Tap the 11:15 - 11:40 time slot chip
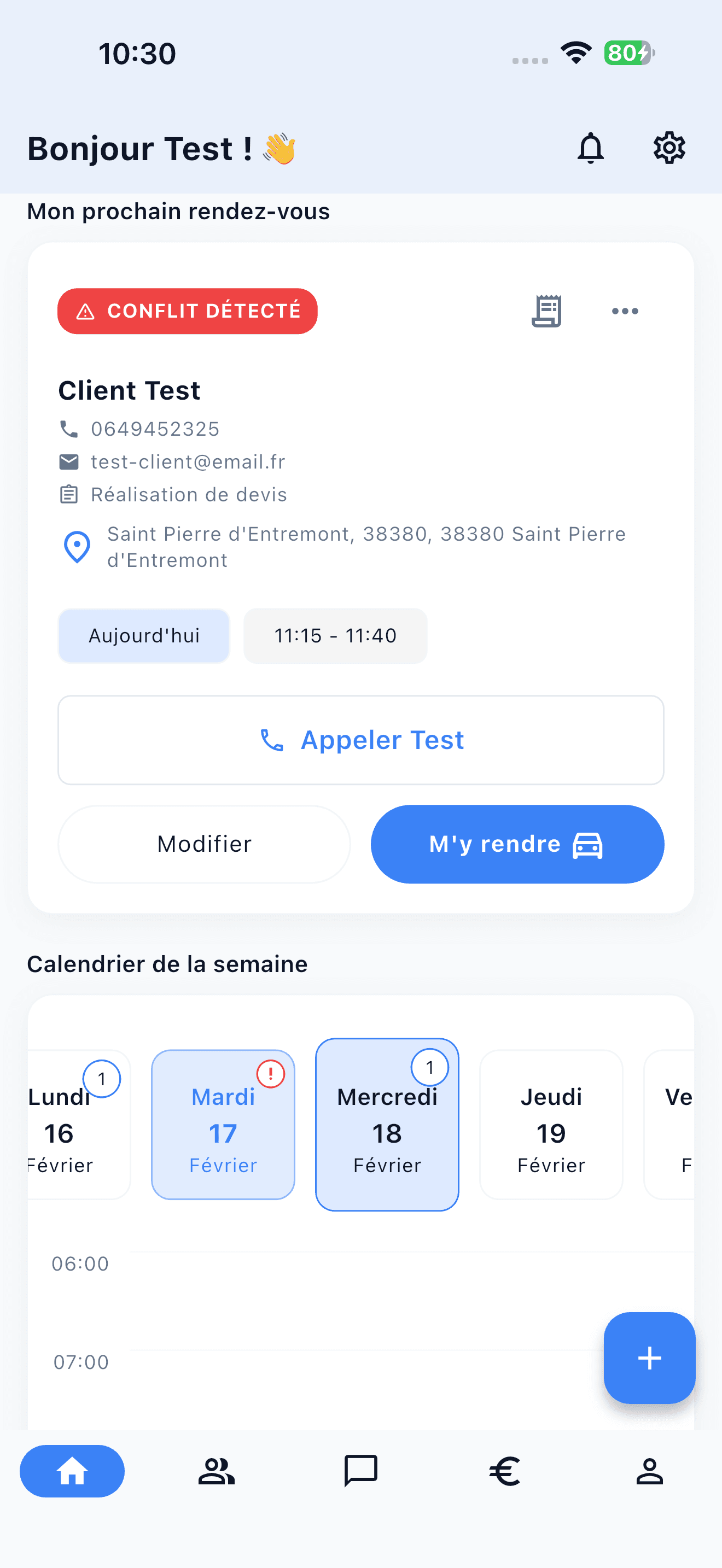 click(x=335, y=635)
